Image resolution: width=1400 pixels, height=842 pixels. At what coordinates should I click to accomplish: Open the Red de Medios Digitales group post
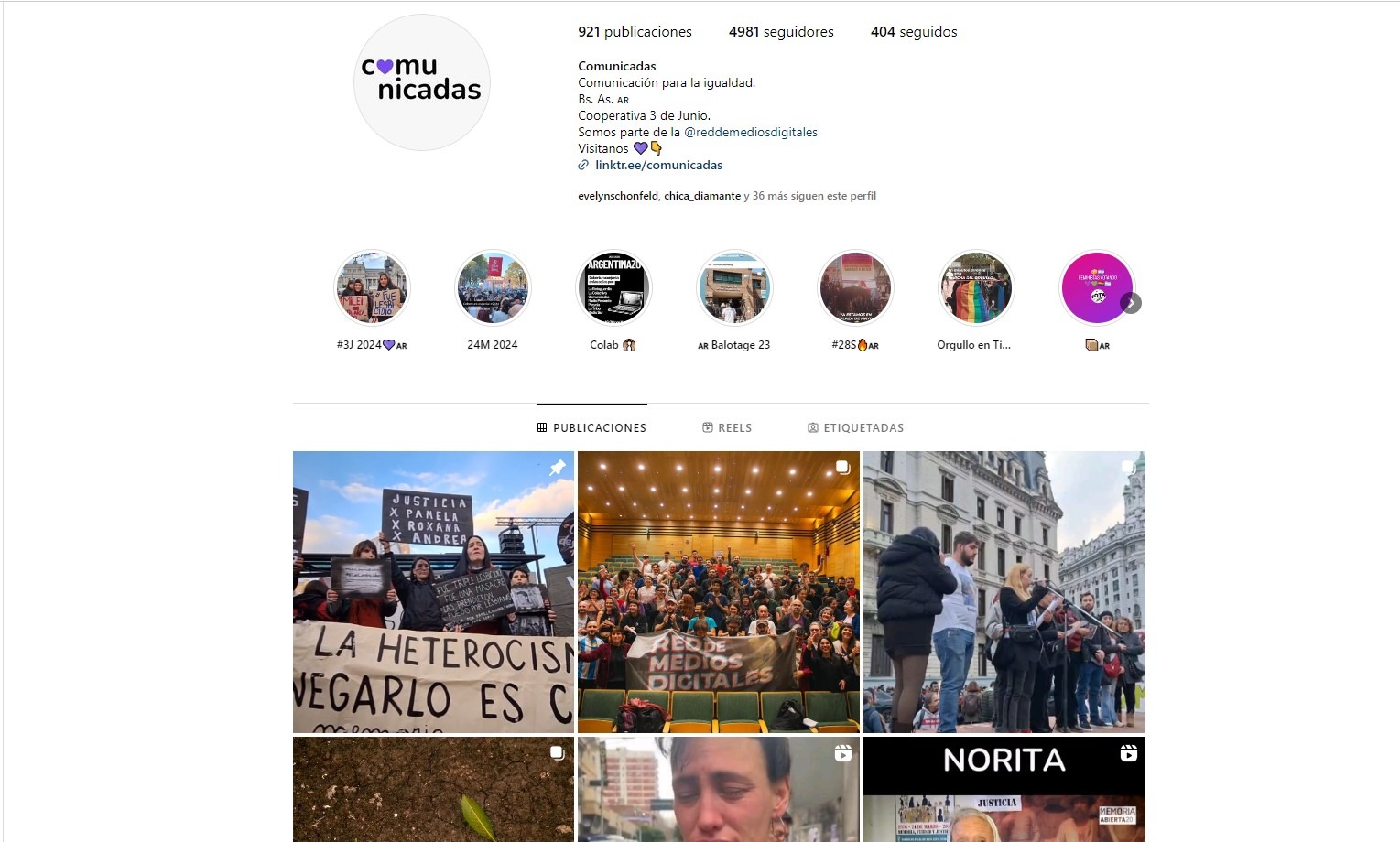coord(719,592)
